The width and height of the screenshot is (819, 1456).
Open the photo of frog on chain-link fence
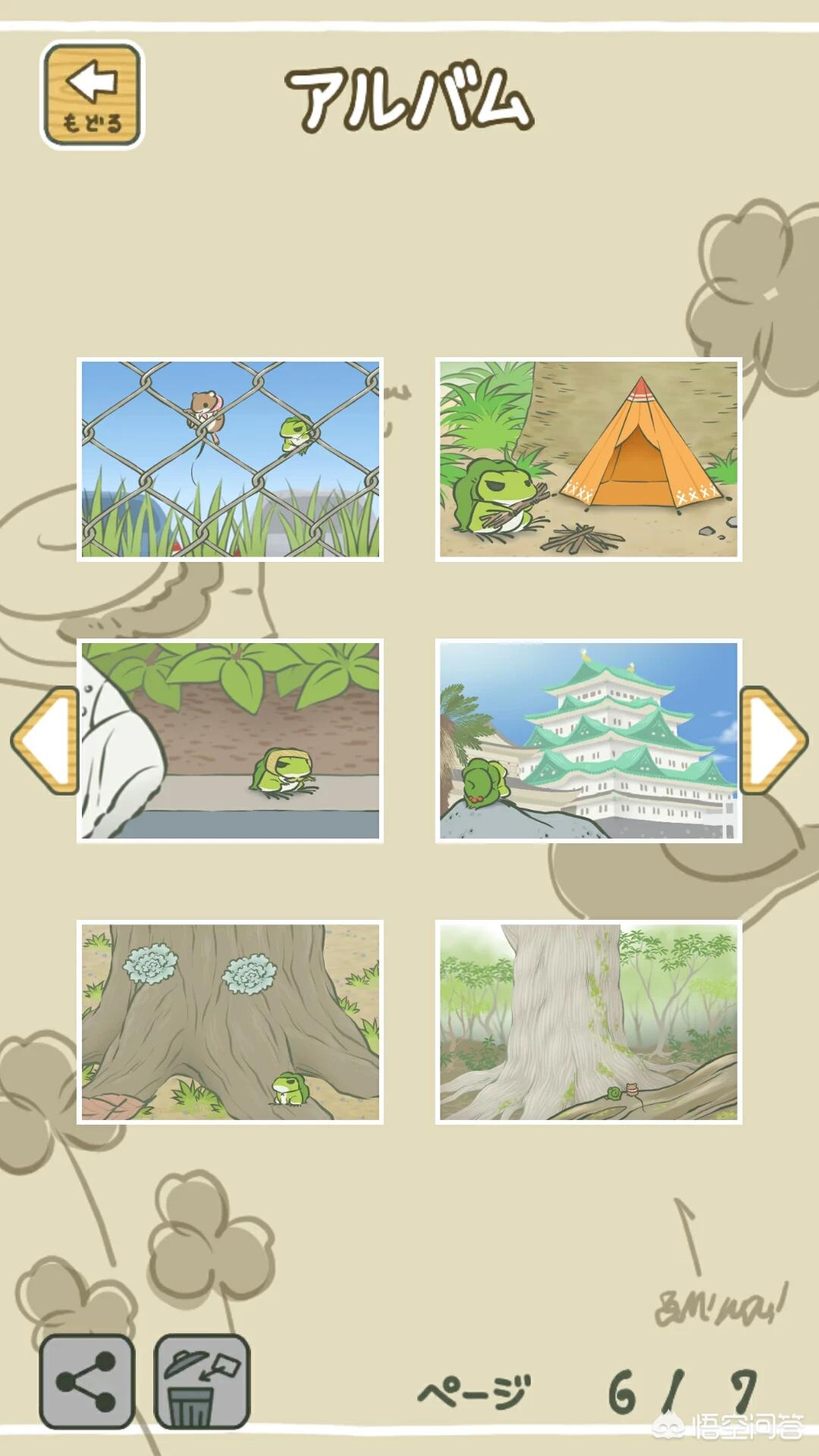[230, 460]
